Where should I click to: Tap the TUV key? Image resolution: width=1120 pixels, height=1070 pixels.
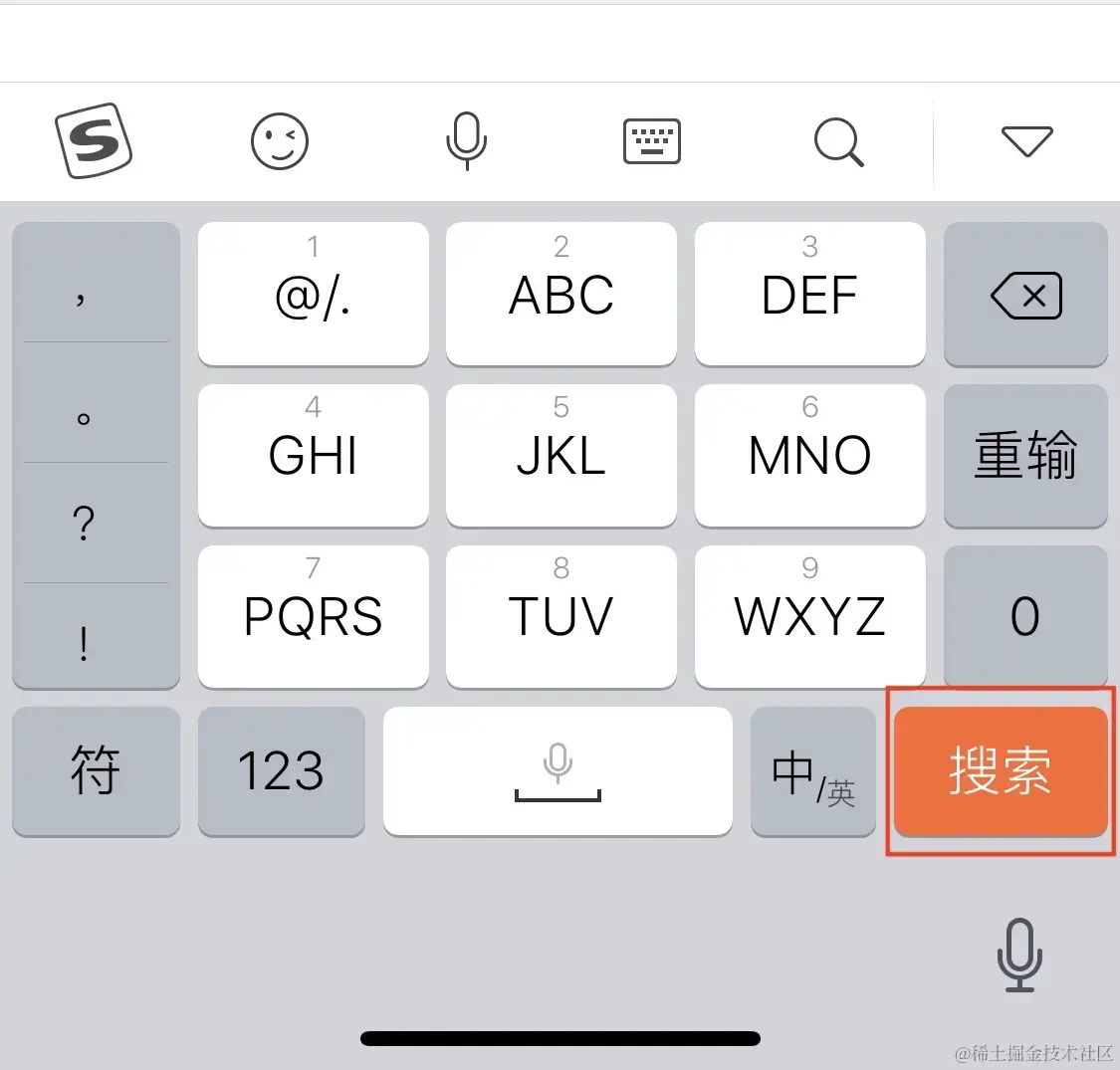[561, 615]
